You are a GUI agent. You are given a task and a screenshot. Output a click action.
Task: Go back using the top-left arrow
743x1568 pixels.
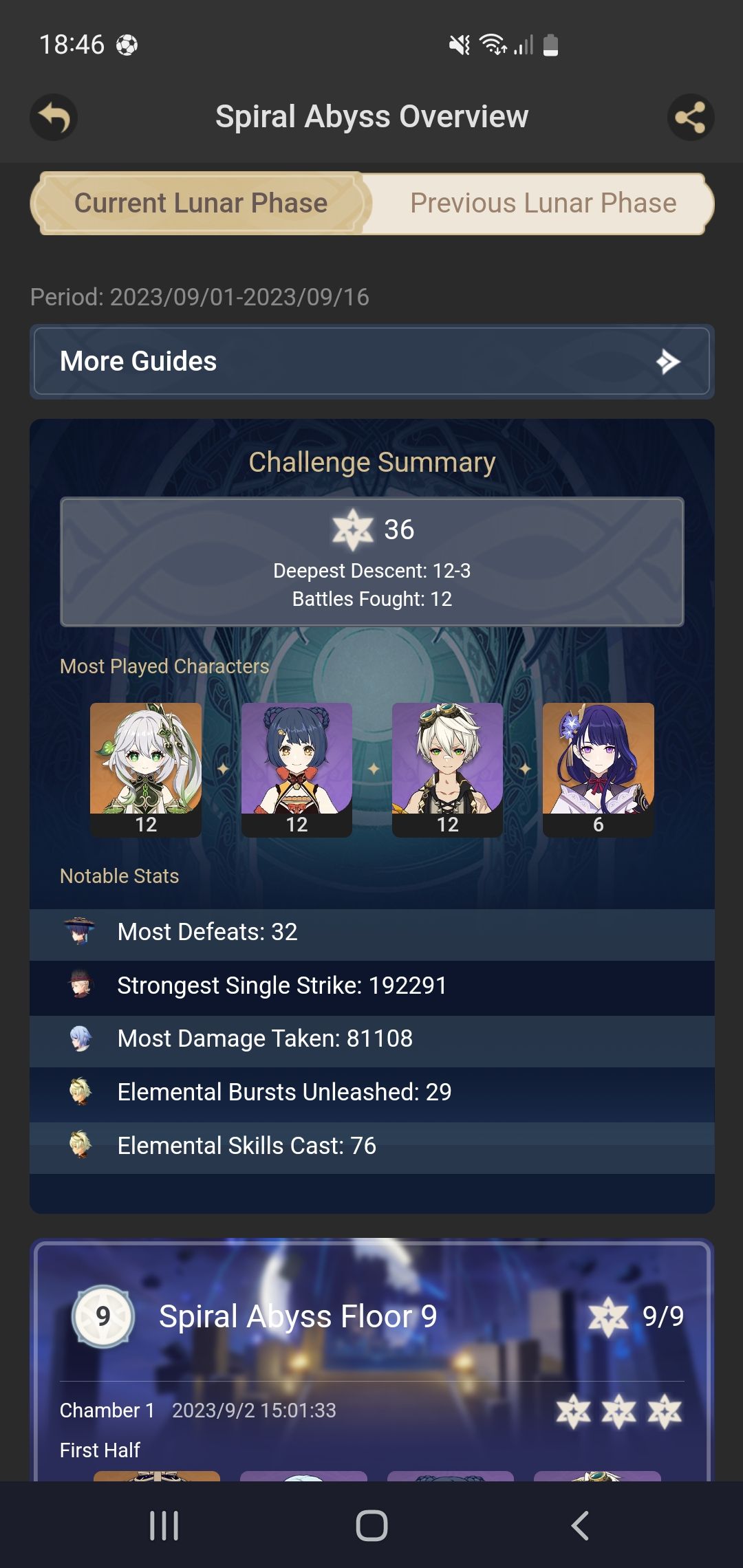coord(54,117)
